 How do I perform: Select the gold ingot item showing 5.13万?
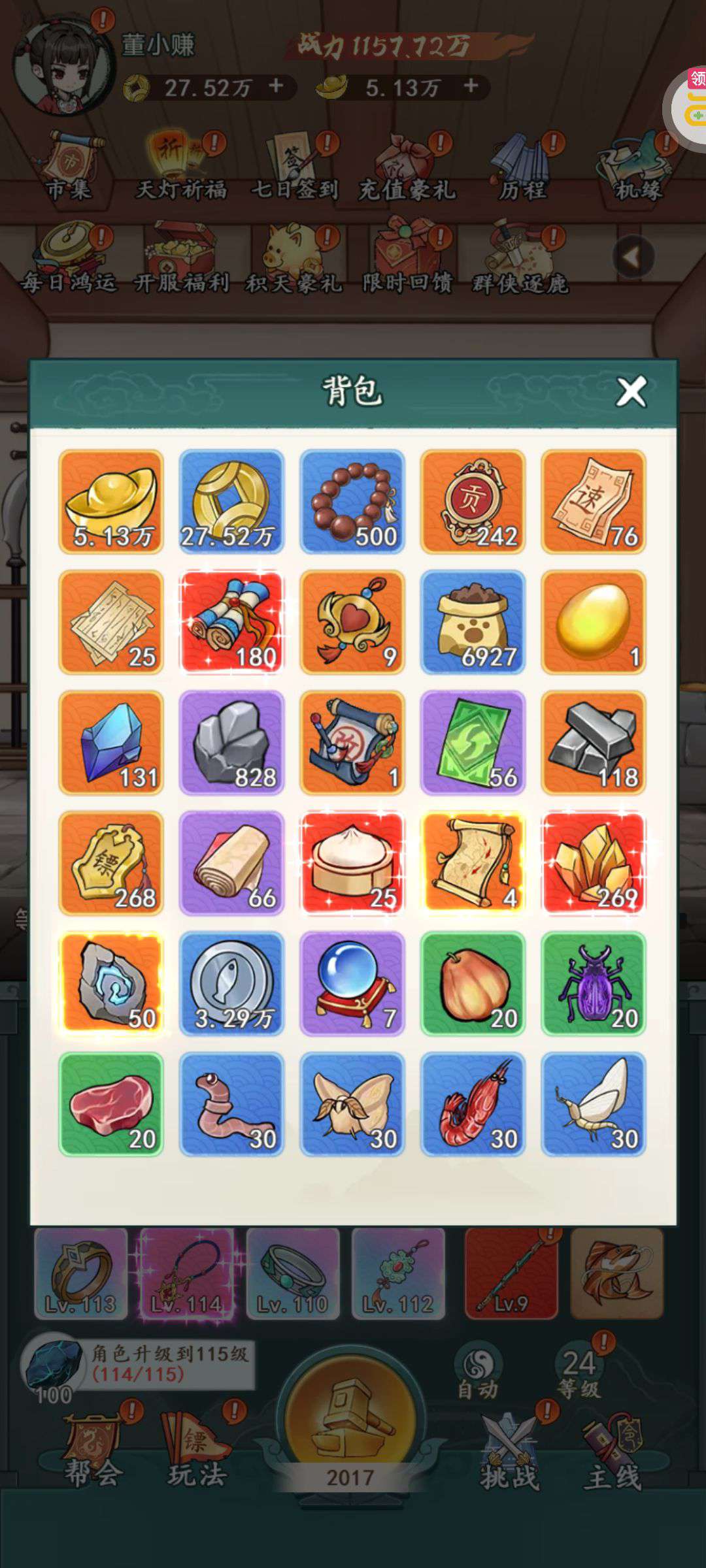pos(111,502)
